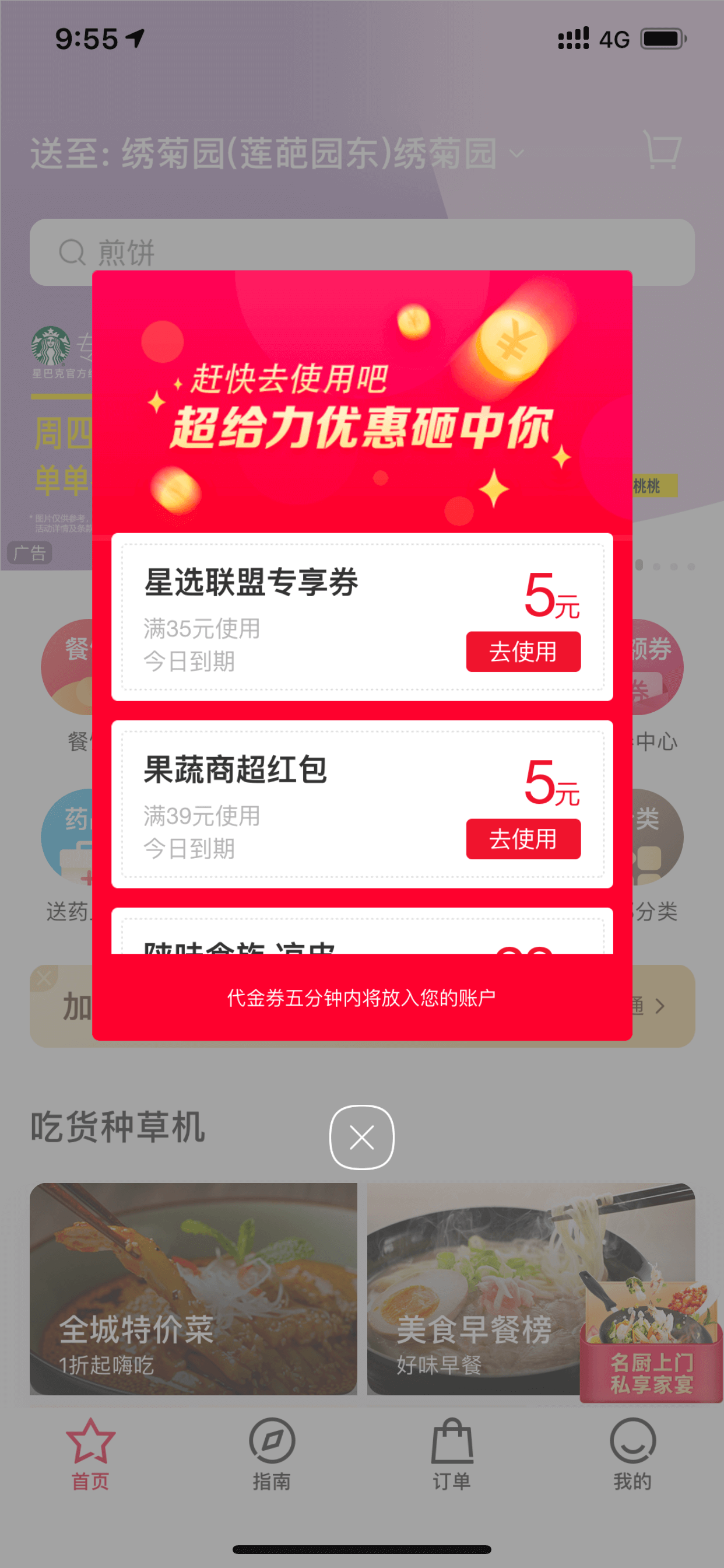The image size is (724, 1568).
Task: Open the 煎饼 search box
Action: point(362,252)
